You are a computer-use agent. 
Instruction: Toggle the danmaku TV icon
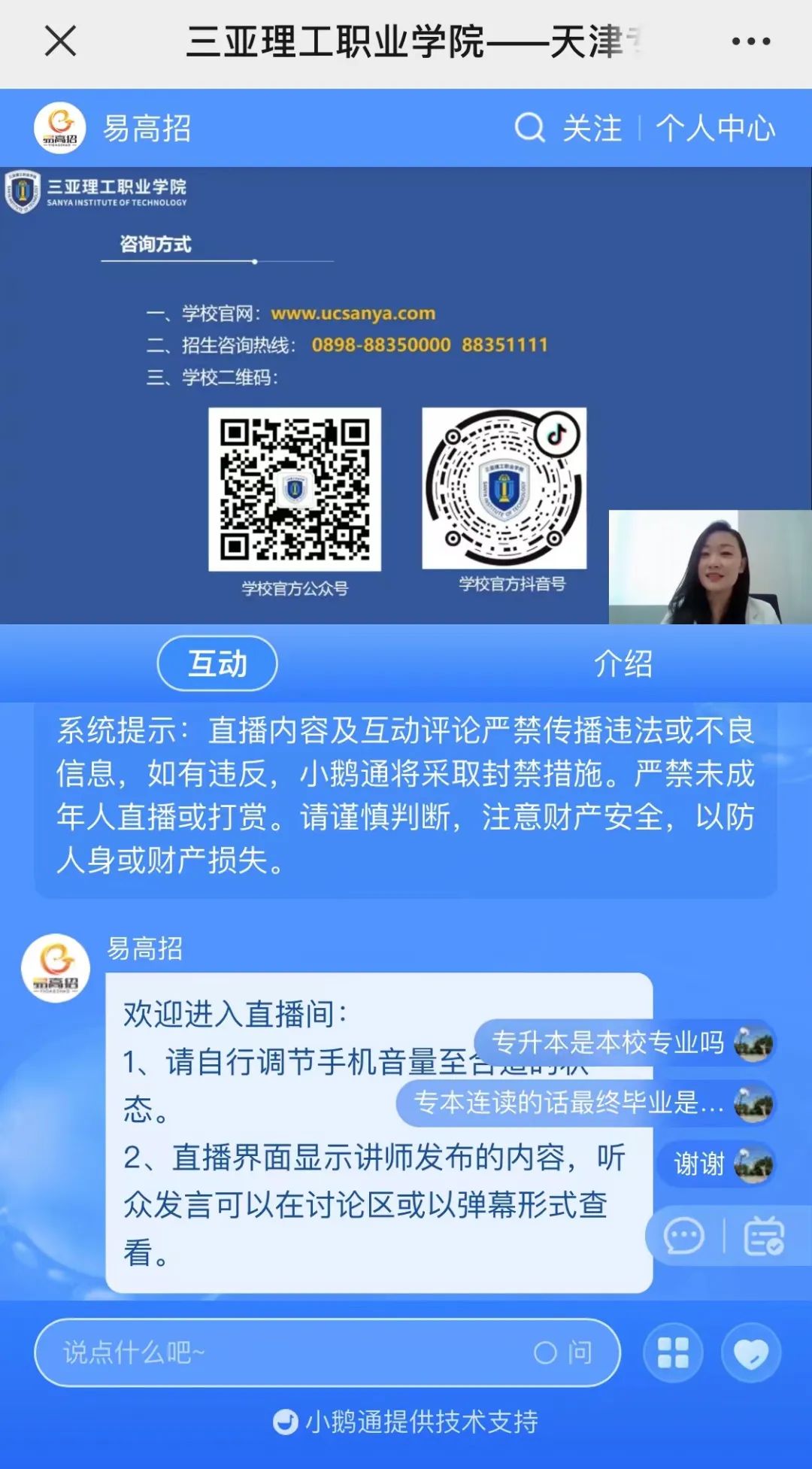click(x=763, y=1234)
